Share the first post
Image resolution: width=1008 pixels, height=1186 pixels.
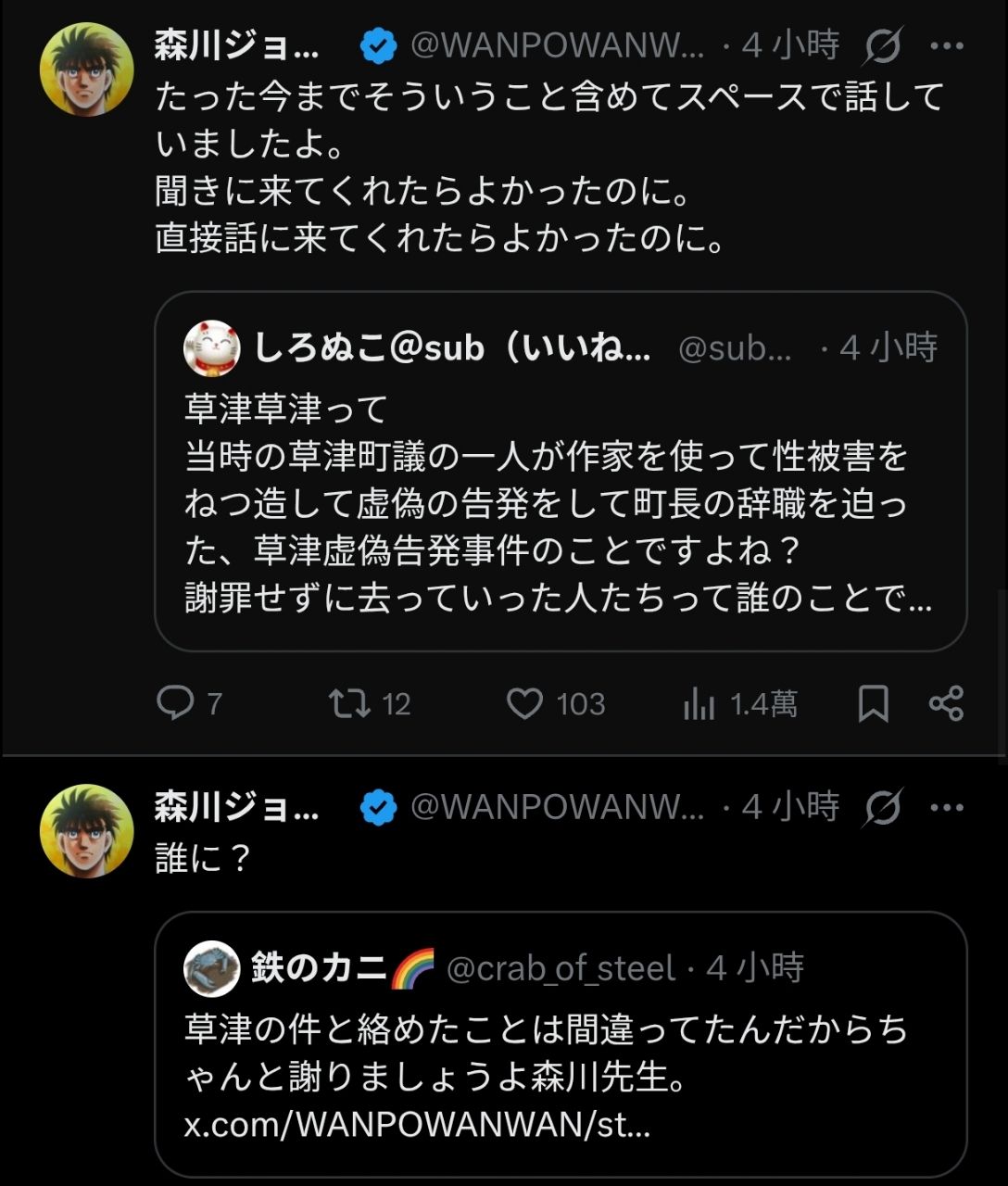click(x=946, y=703)
